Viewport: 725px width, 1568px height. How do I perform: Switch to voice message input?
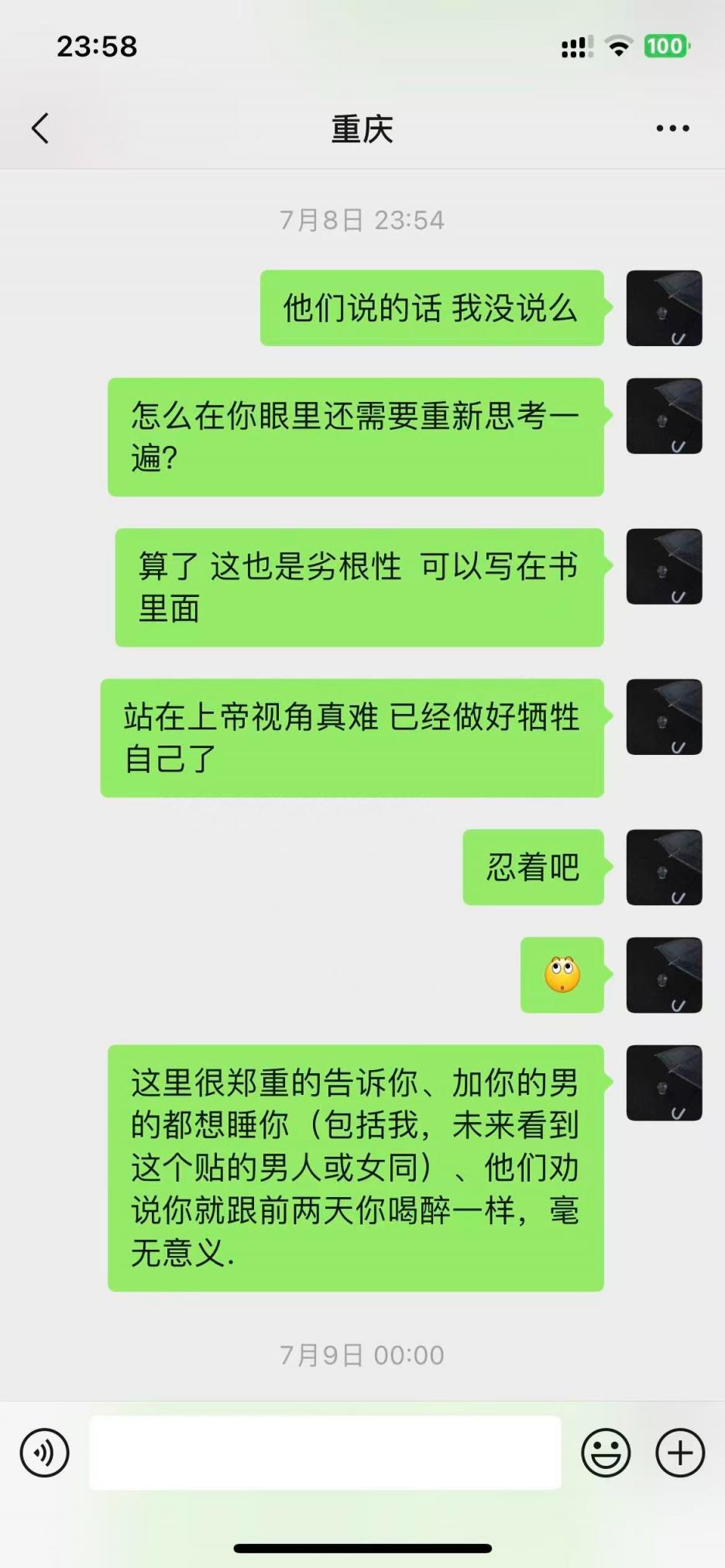pos(45,1453)
